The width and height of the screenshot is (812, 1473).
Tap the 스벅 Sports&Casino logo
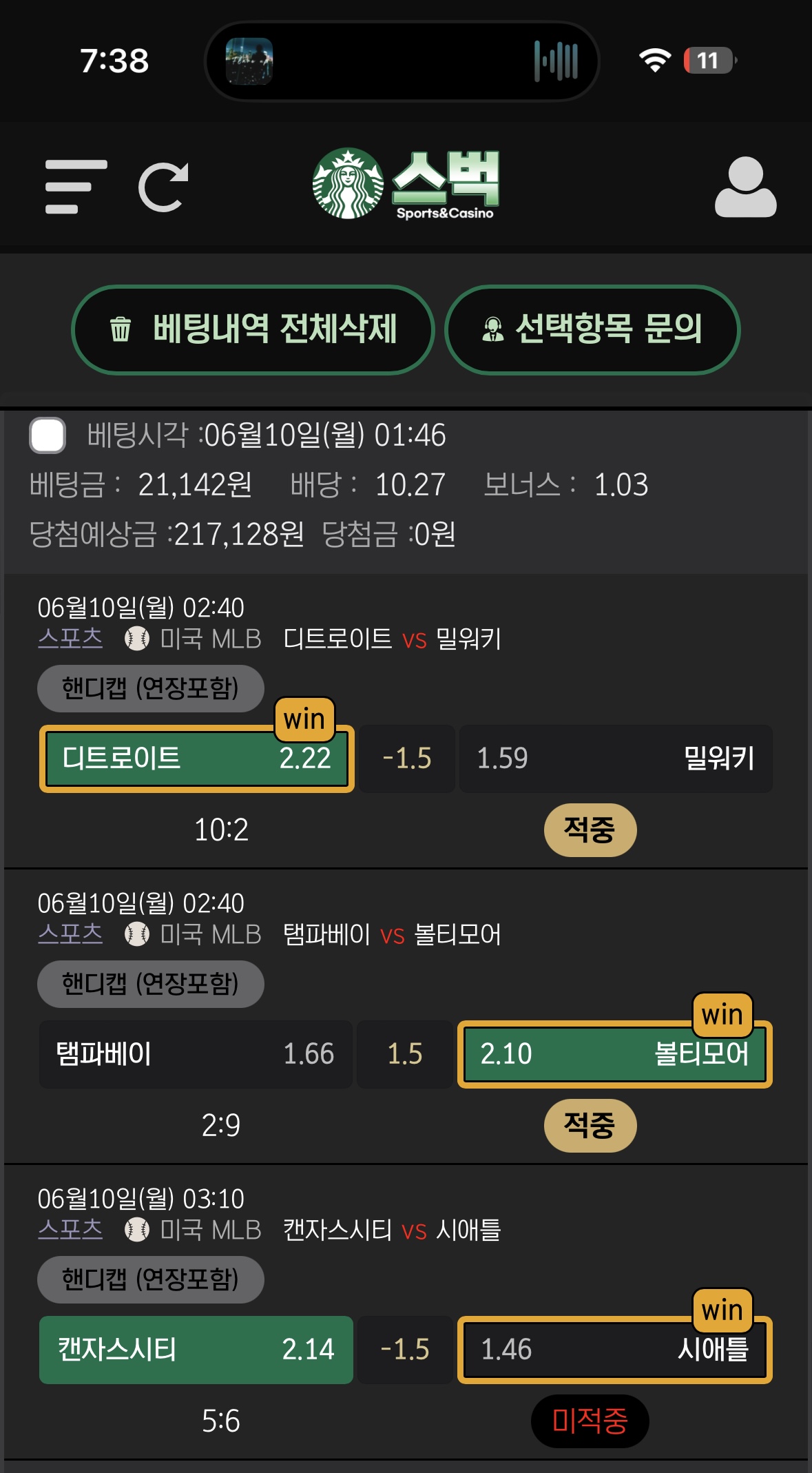coord(406,184)
